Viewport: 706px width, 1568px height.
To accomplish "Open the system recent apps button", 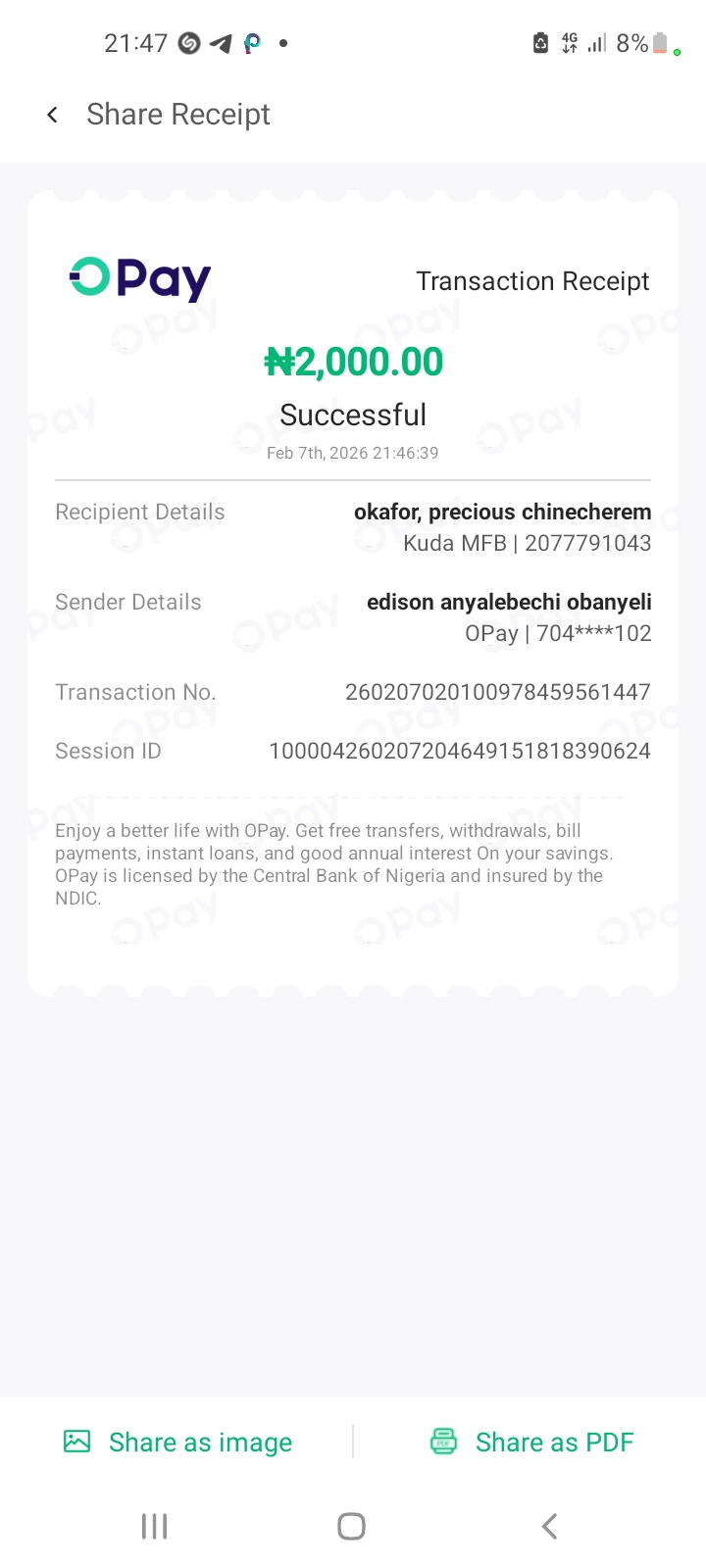I will pyautogui.click(x=155, y=1526).
